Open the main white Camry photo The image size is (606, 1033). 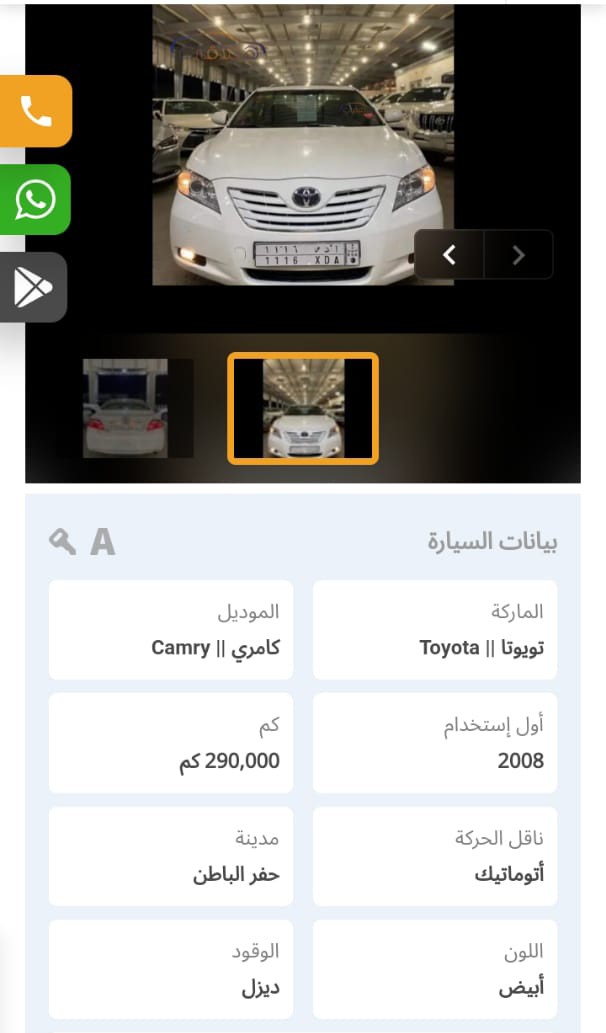[303, 145]
